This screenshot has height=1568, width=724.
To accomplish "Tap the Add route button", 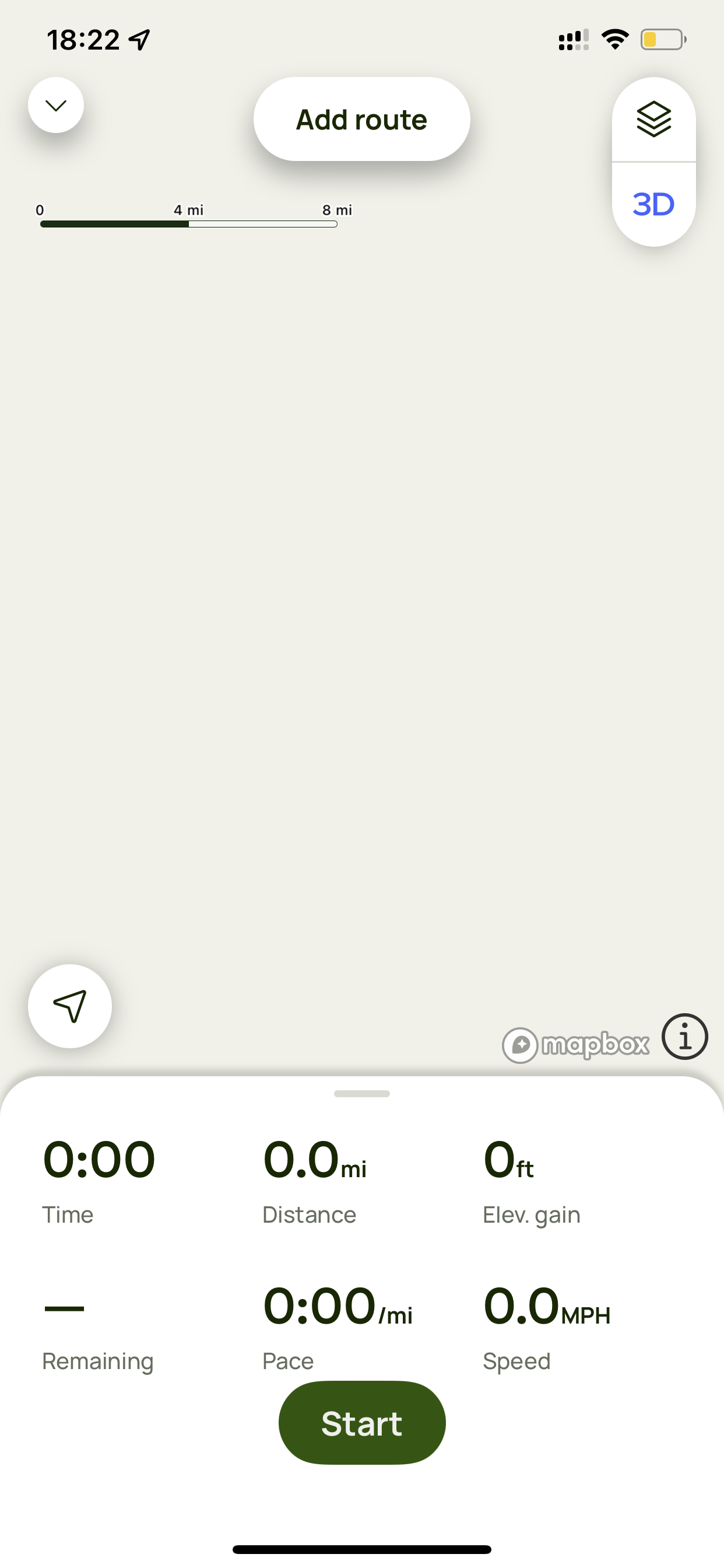I will (x=361, y=120).
